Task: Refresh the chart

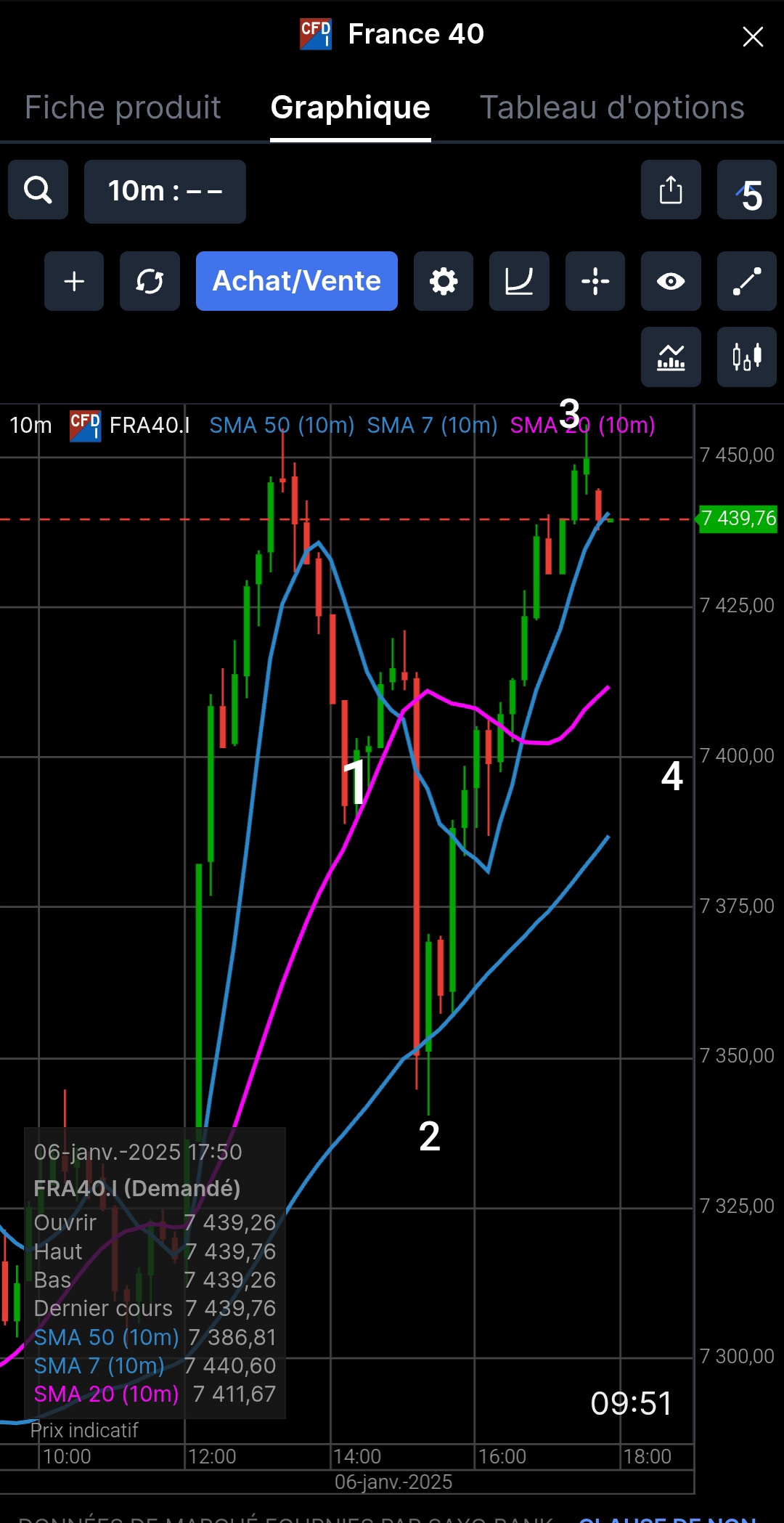Action: pyautogui.click(x=150, y=281)
